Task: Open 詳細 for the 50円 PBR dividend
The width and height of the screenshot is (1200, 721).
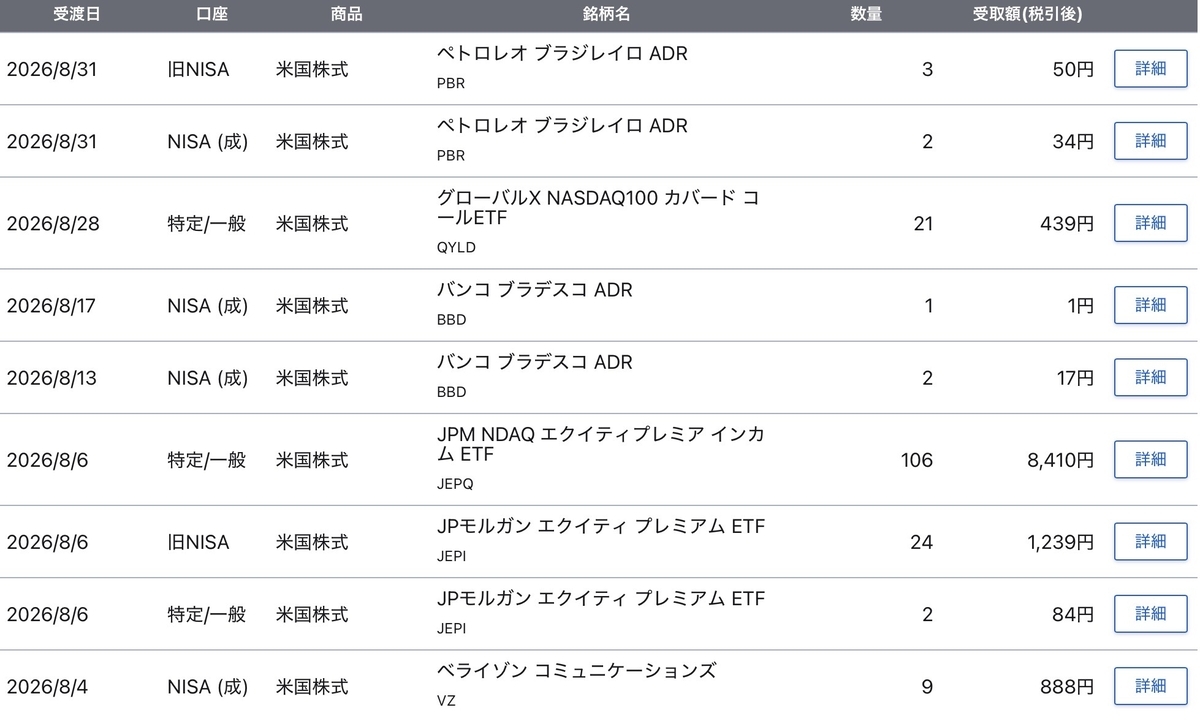Action: click(1150, 69)
